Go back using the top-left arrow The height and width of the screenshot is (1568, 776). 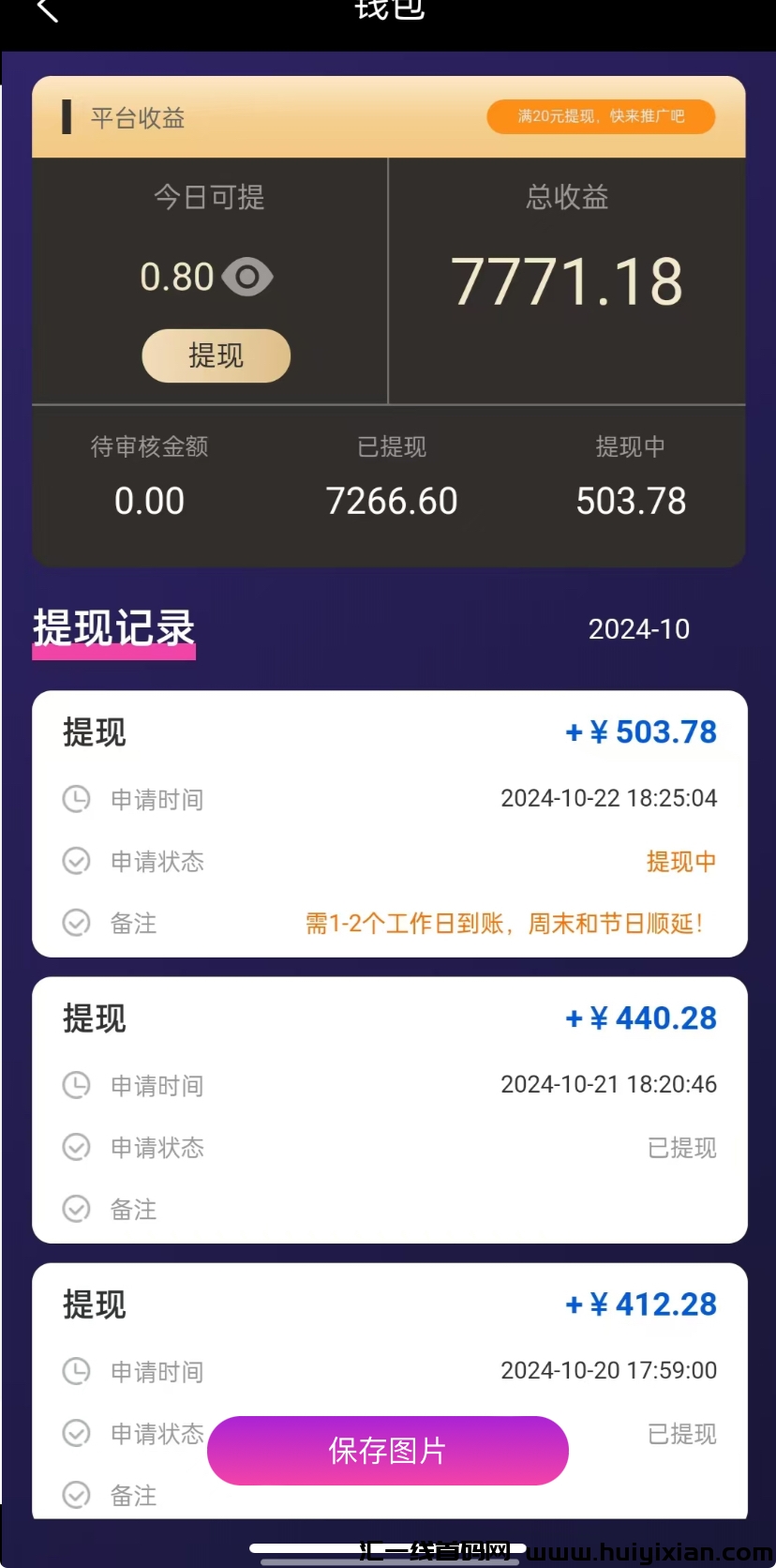point(47,11)
